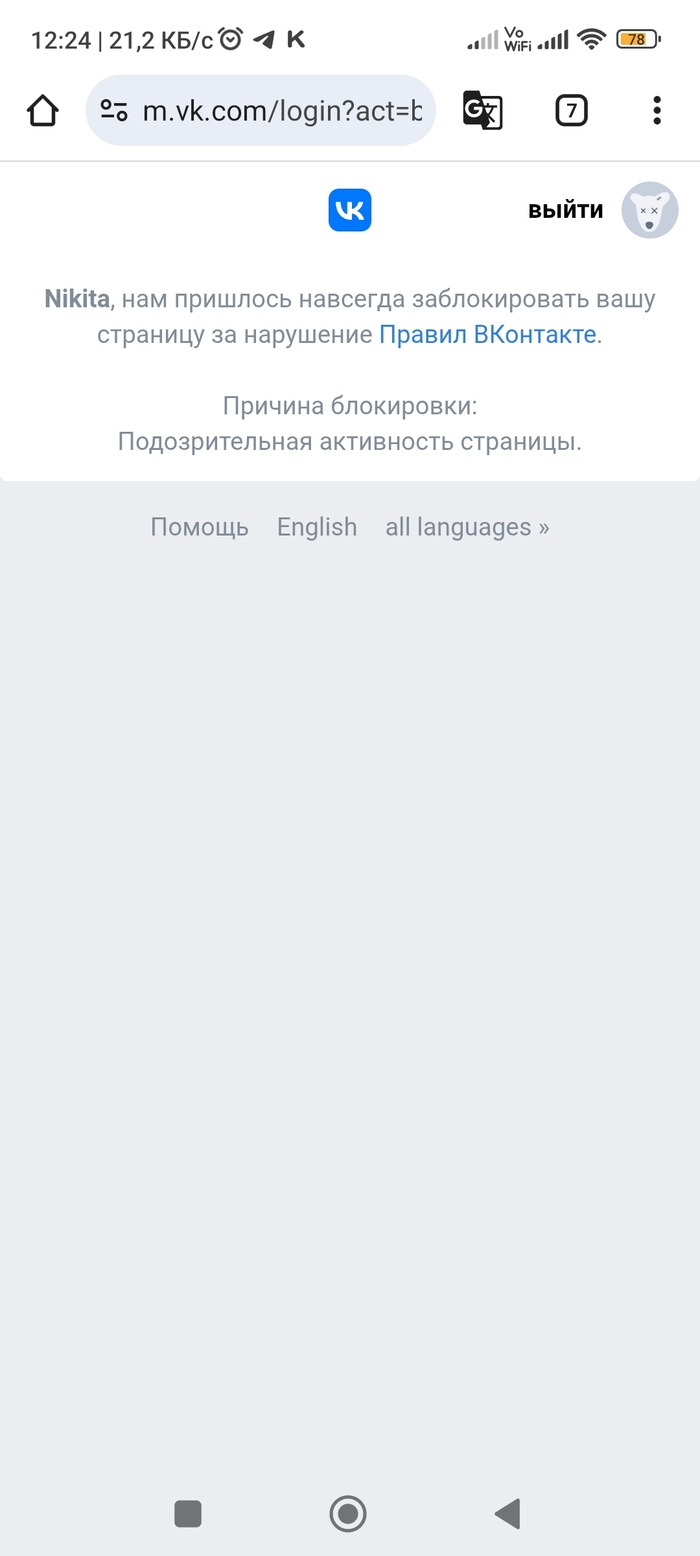Viewport: 700px width, 1556px height.
Task: Open site settings icon in address bar
Action: [114, 110]
